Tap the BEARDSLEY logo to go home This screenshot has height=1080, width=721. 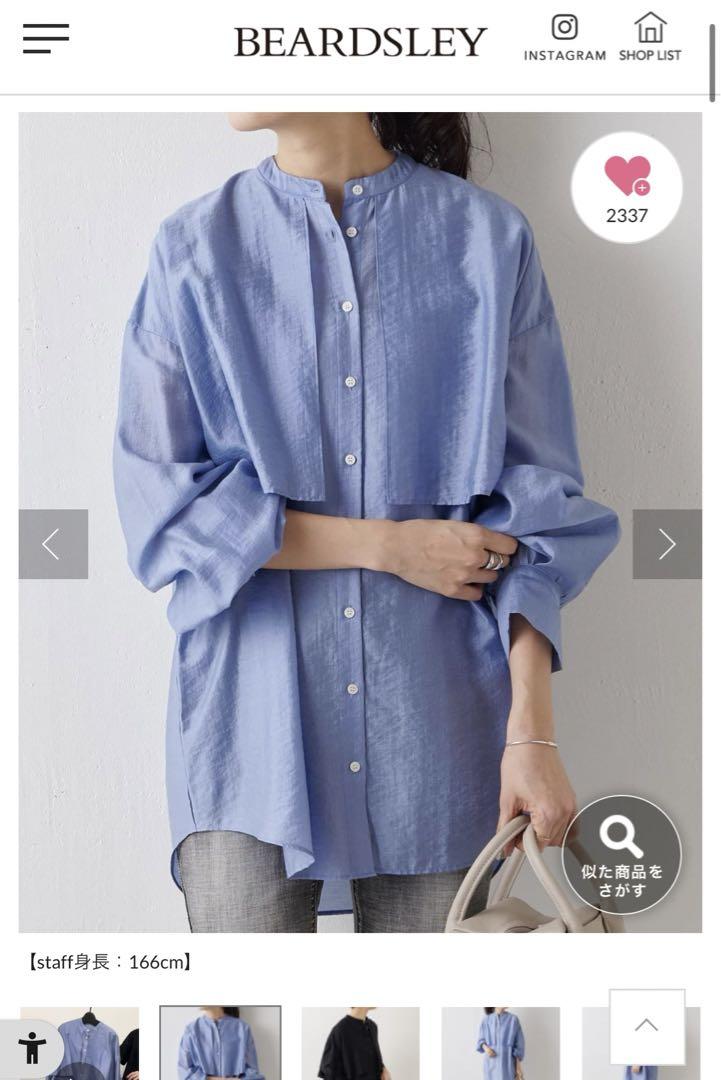360,42
